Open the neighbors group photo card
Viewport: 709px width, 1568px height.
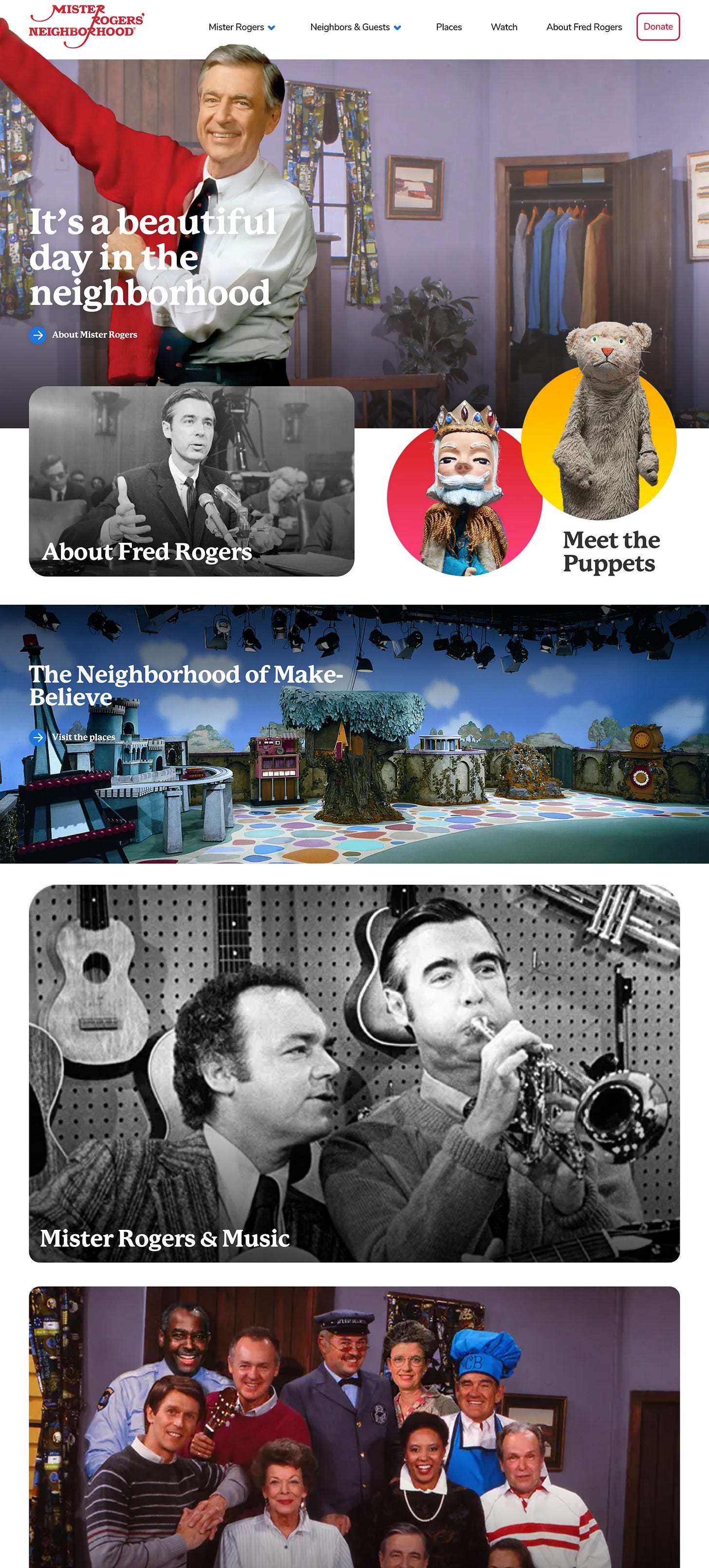click(x=354, y=1431)
